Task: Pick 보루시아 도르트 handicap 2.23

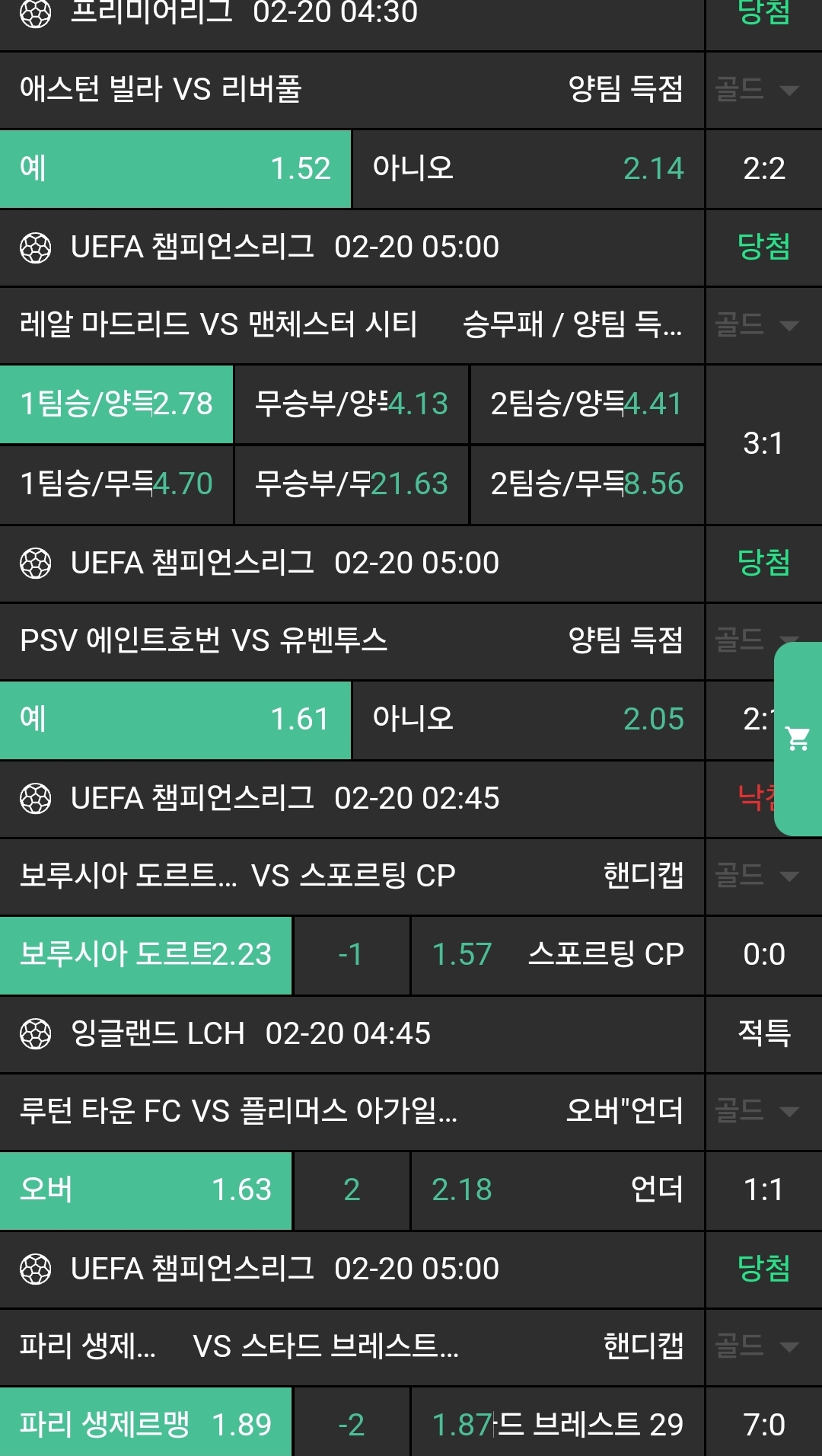Action: pyautogui.click(x=145, y=955)
